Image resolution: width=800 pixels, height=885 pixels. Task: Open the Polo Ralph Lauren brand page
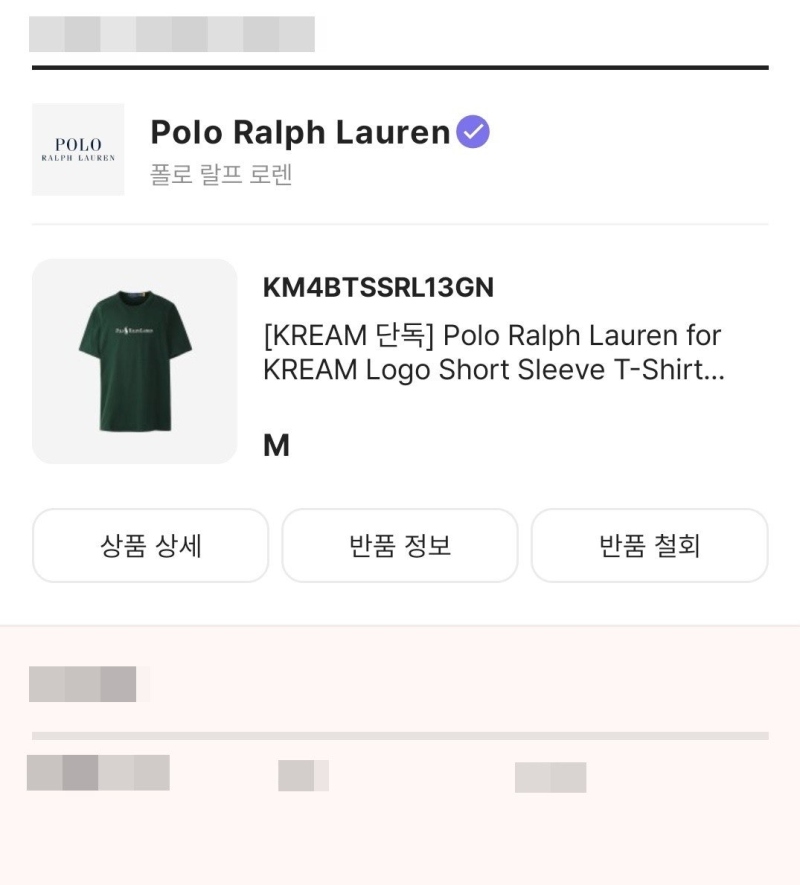(300, 133)
